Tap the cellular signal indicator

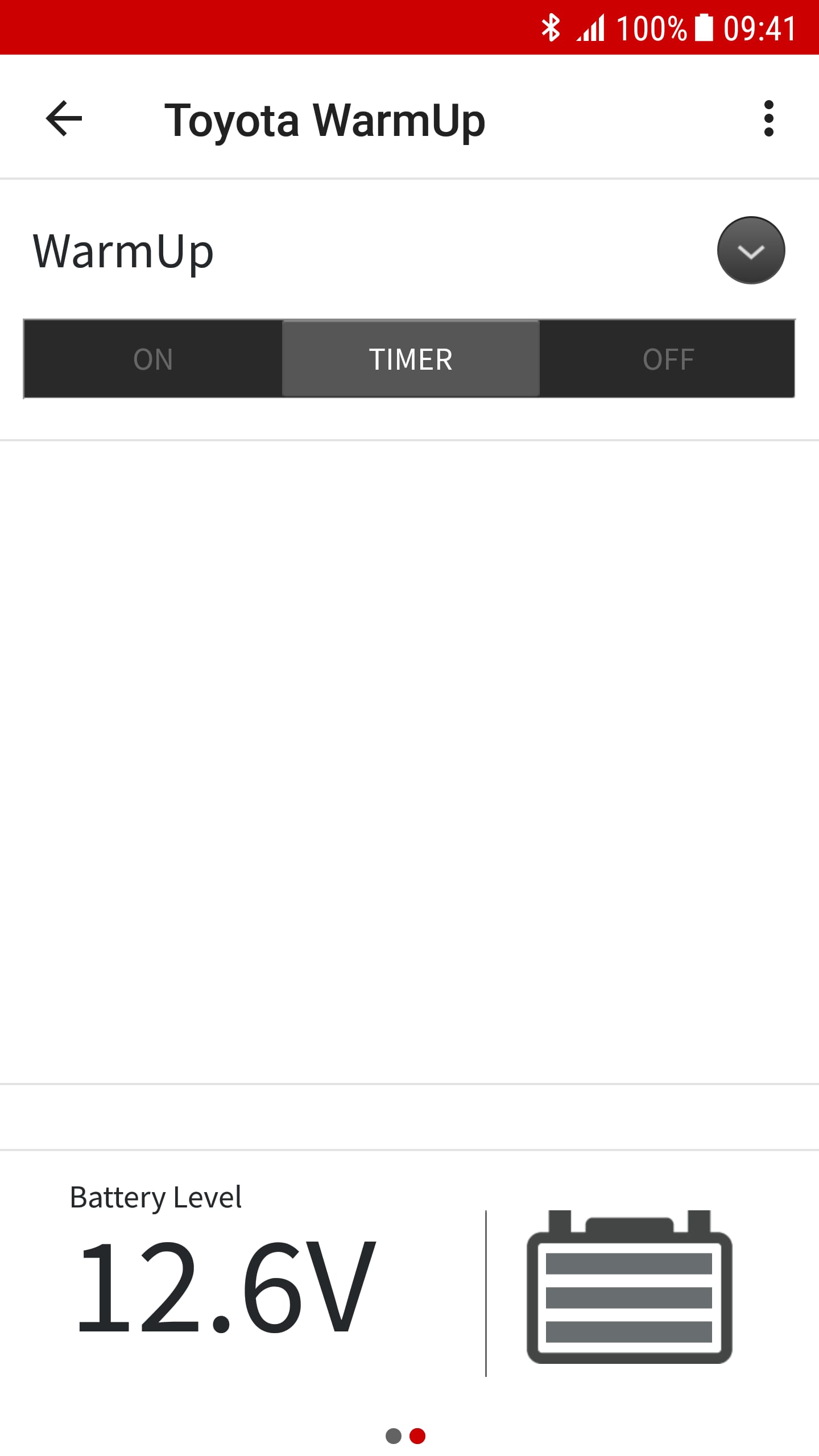[591, 27]
